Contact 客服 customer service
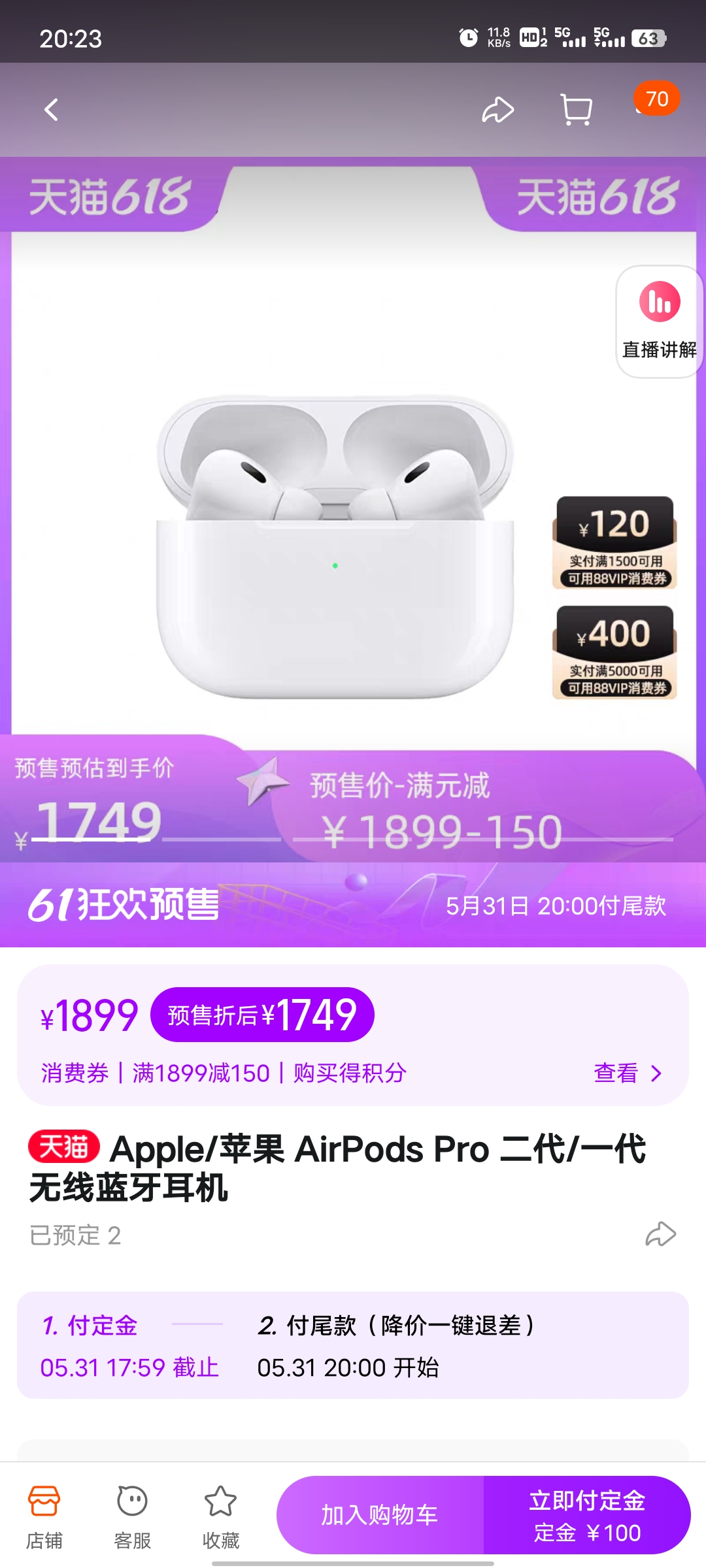706x1568 pixels. [x=132, y=1516]
